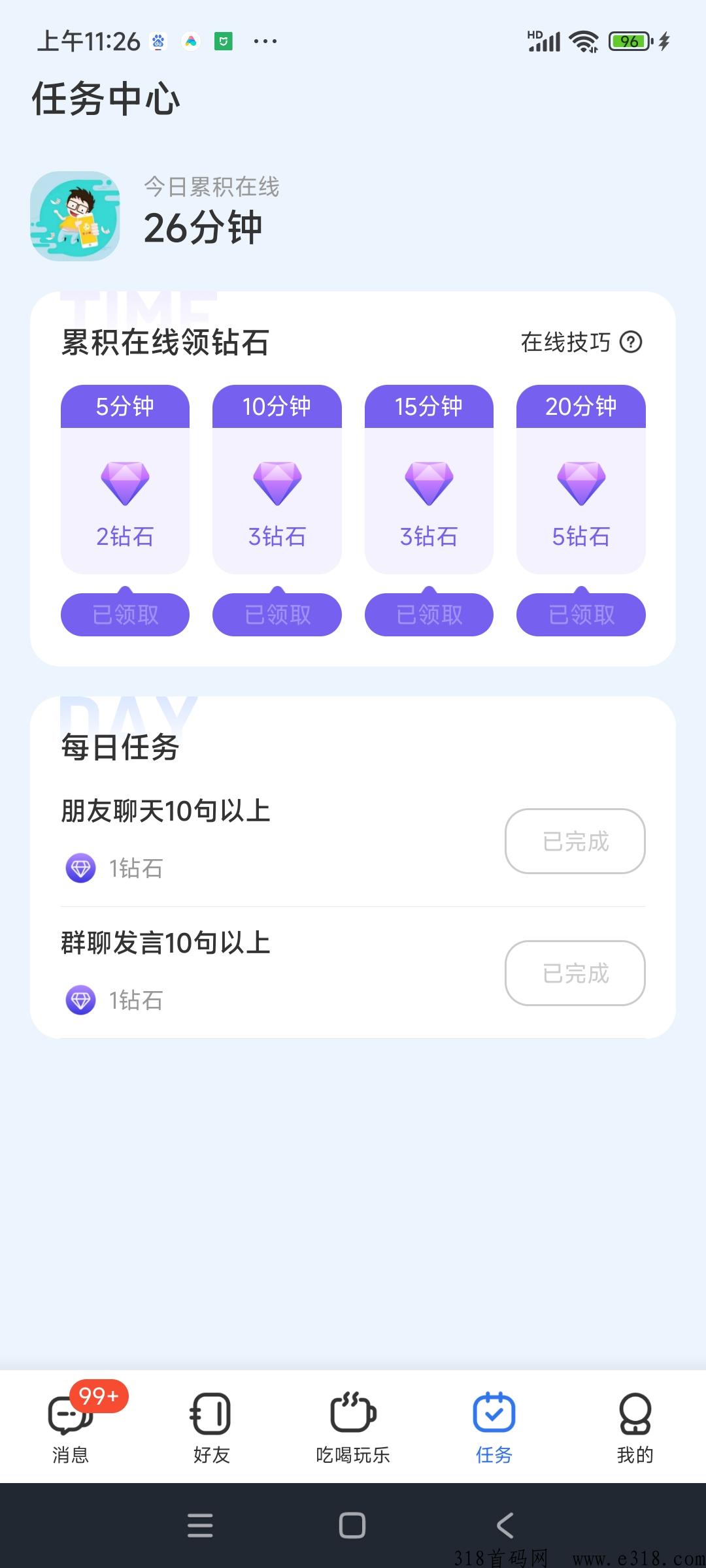Go to the 好友 tab
Viewport: 706px width, 1568px height.
click(212, 1428)
